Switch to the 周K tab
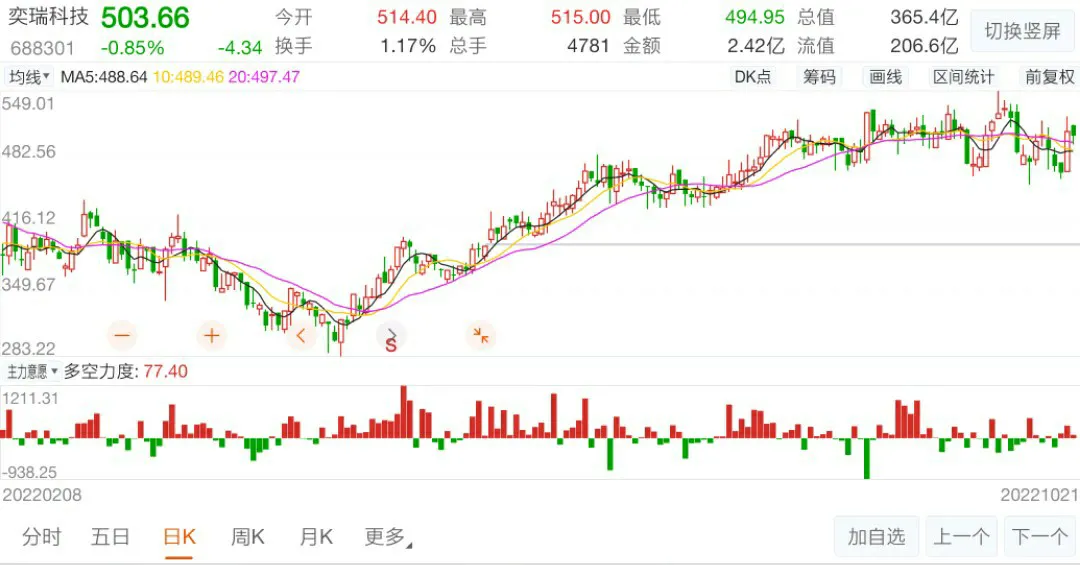 [x=247, y=537]
